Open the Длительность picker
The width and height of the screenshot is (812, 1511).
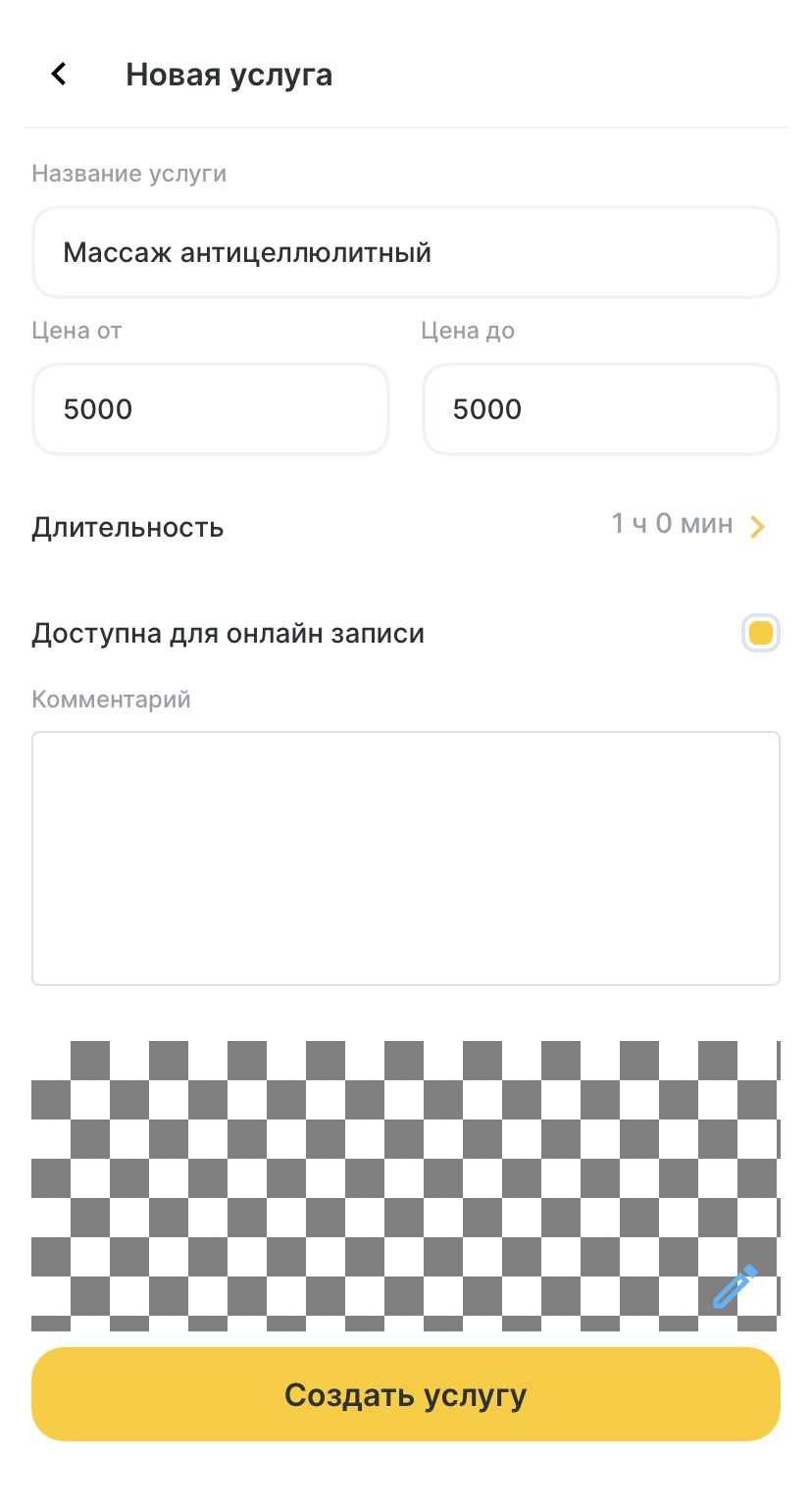click(x=686, y=526)
